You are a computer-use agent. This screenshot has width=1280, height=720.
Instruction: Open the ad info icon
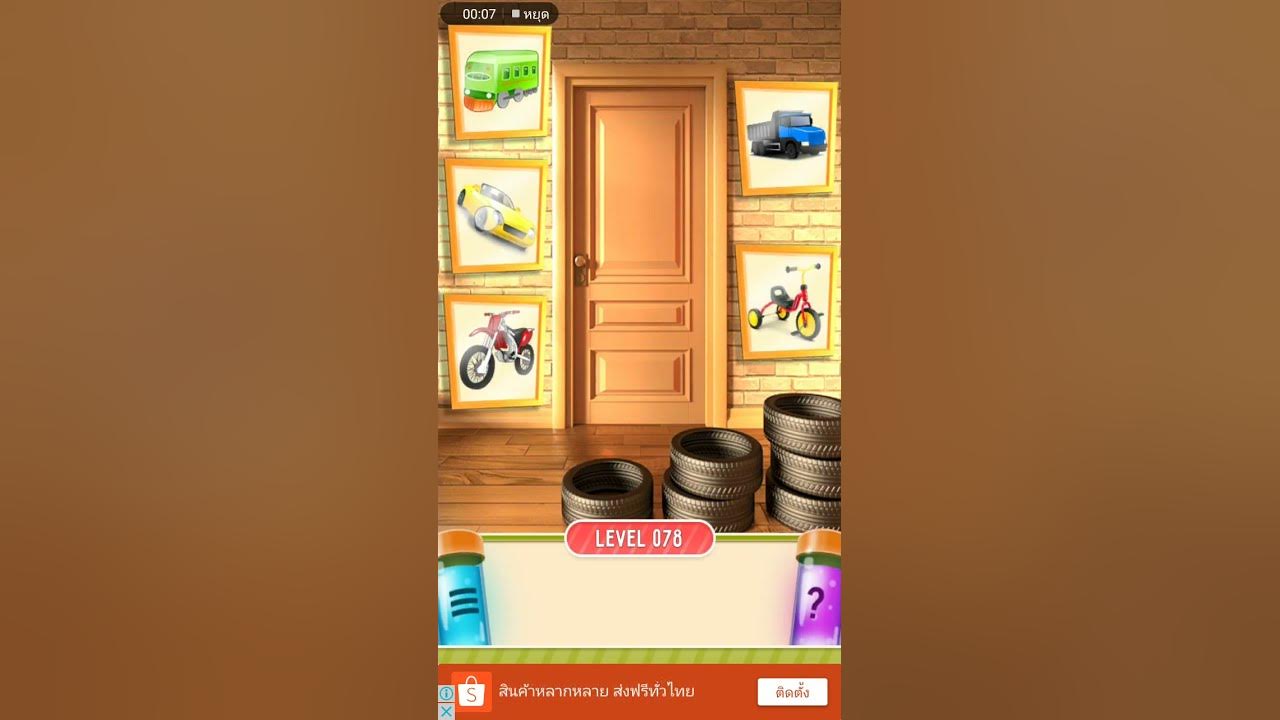pos(446,693)
